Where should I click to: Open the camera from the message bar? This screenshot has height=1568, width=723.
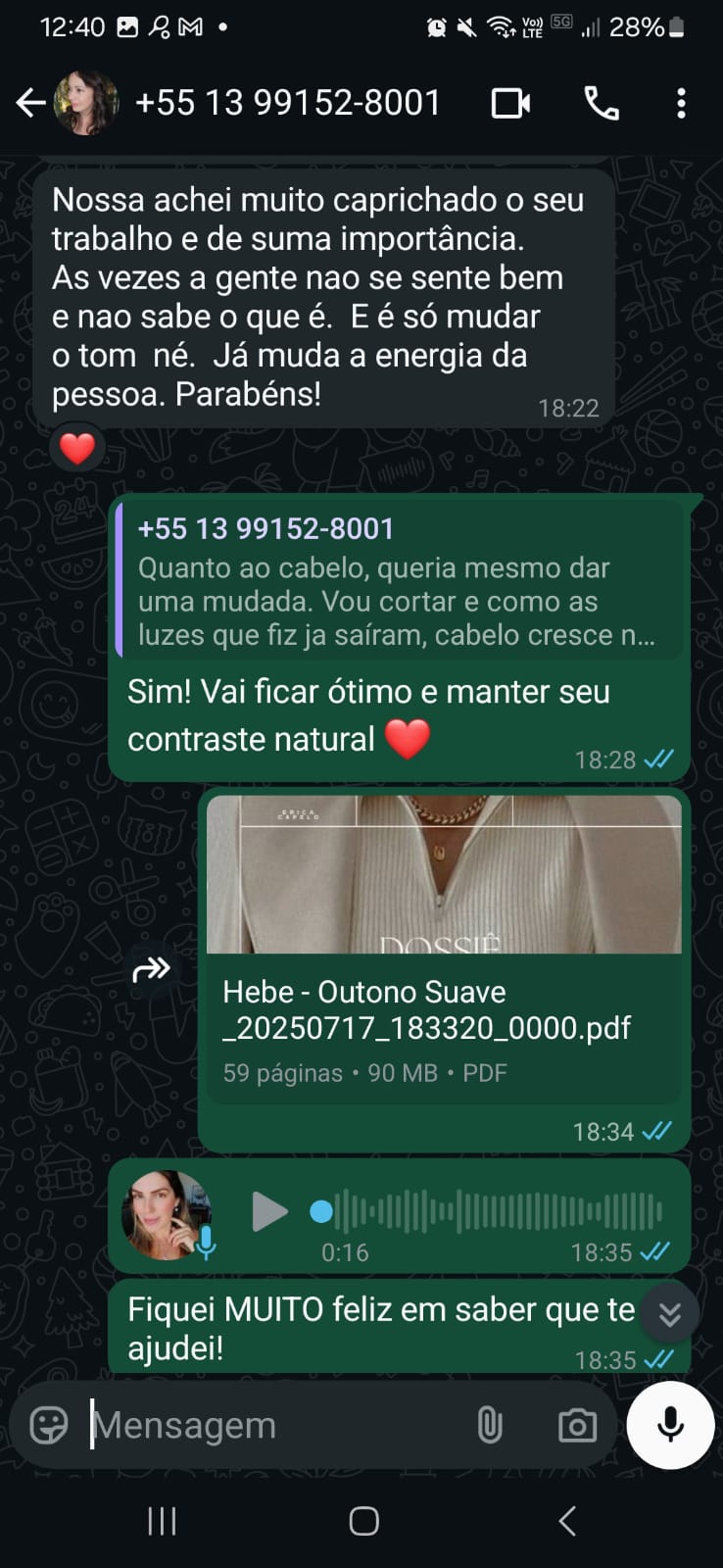point(577,1425)
